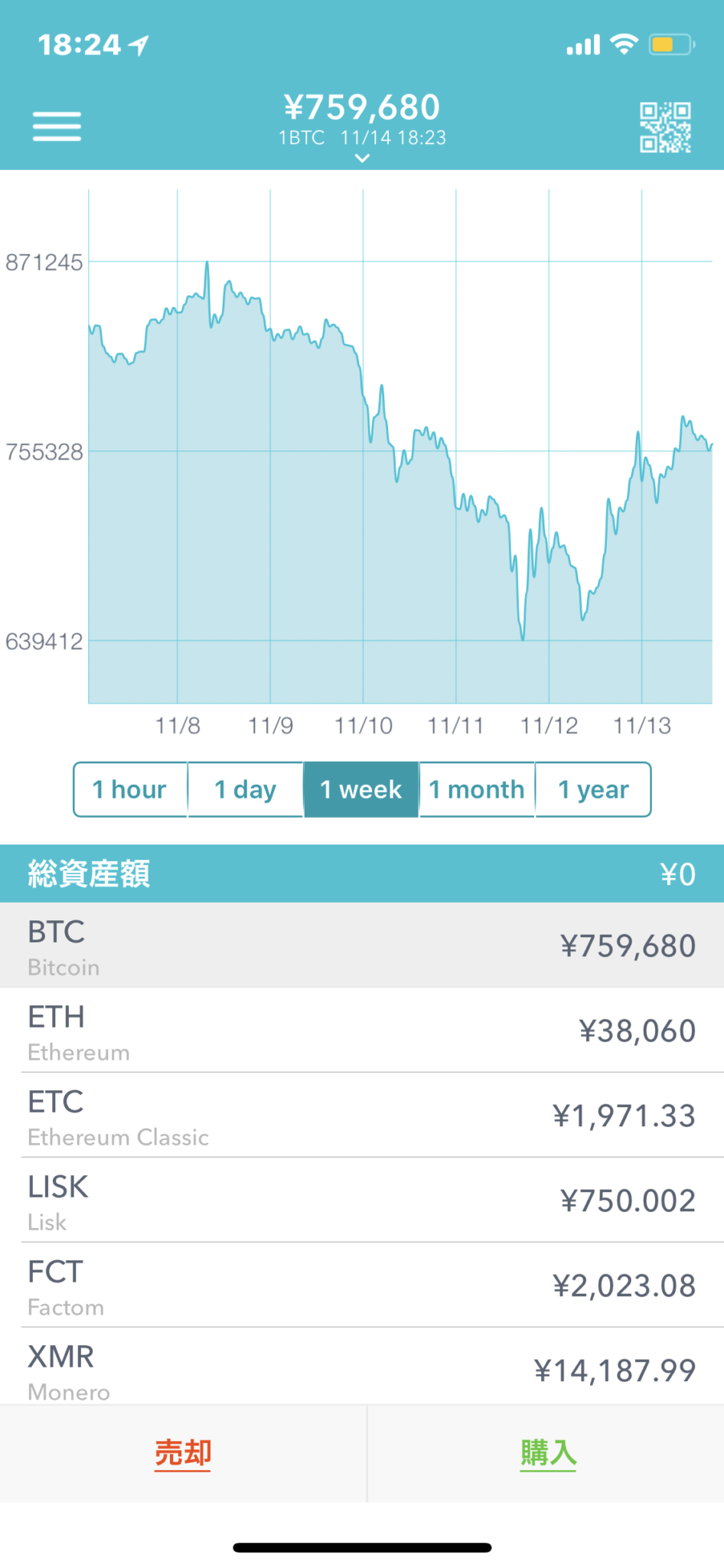The width and height of the screenshot is (724, 1568).
Task: Open the QR code scanner
Action: pyautogui.click(x=665, y=127)
